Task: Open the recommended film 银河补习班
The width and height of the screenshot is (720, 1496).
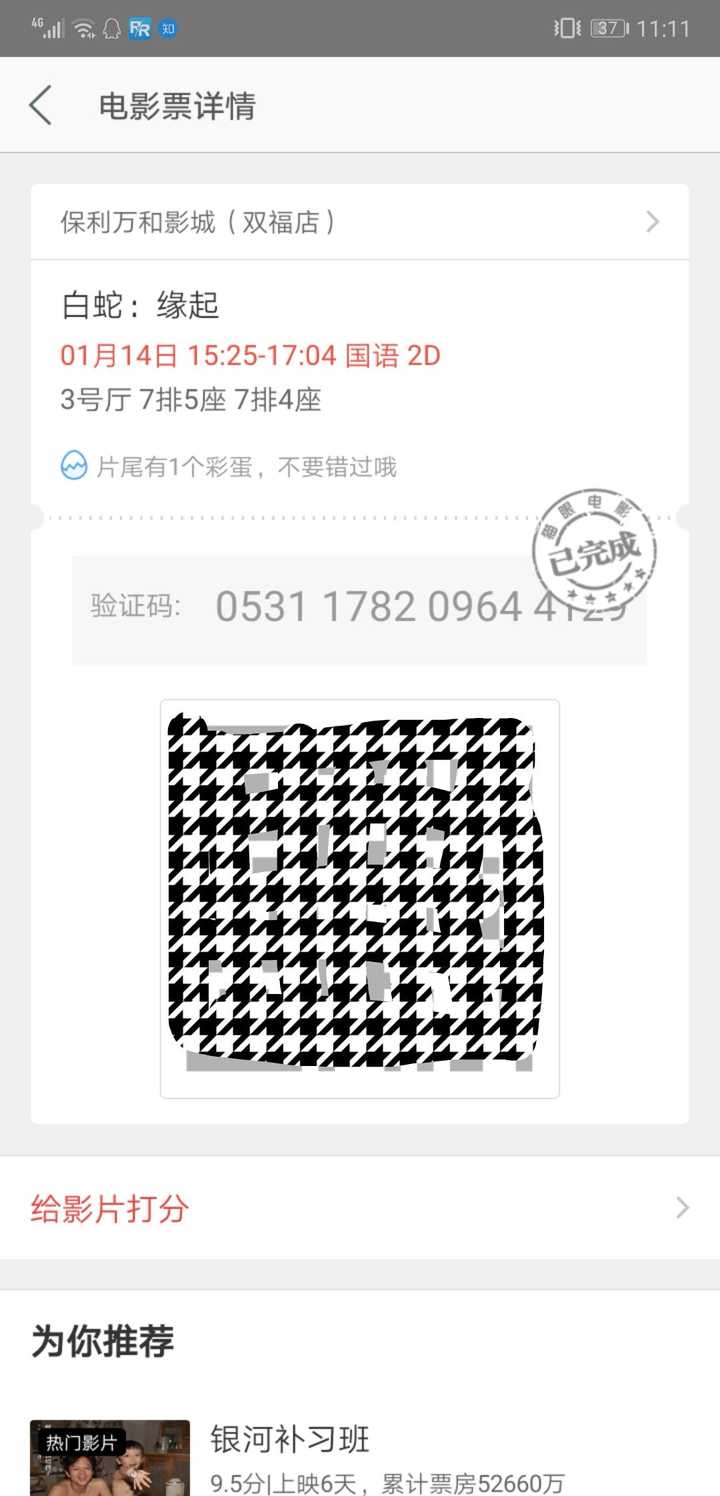Action: point(290,1440)
